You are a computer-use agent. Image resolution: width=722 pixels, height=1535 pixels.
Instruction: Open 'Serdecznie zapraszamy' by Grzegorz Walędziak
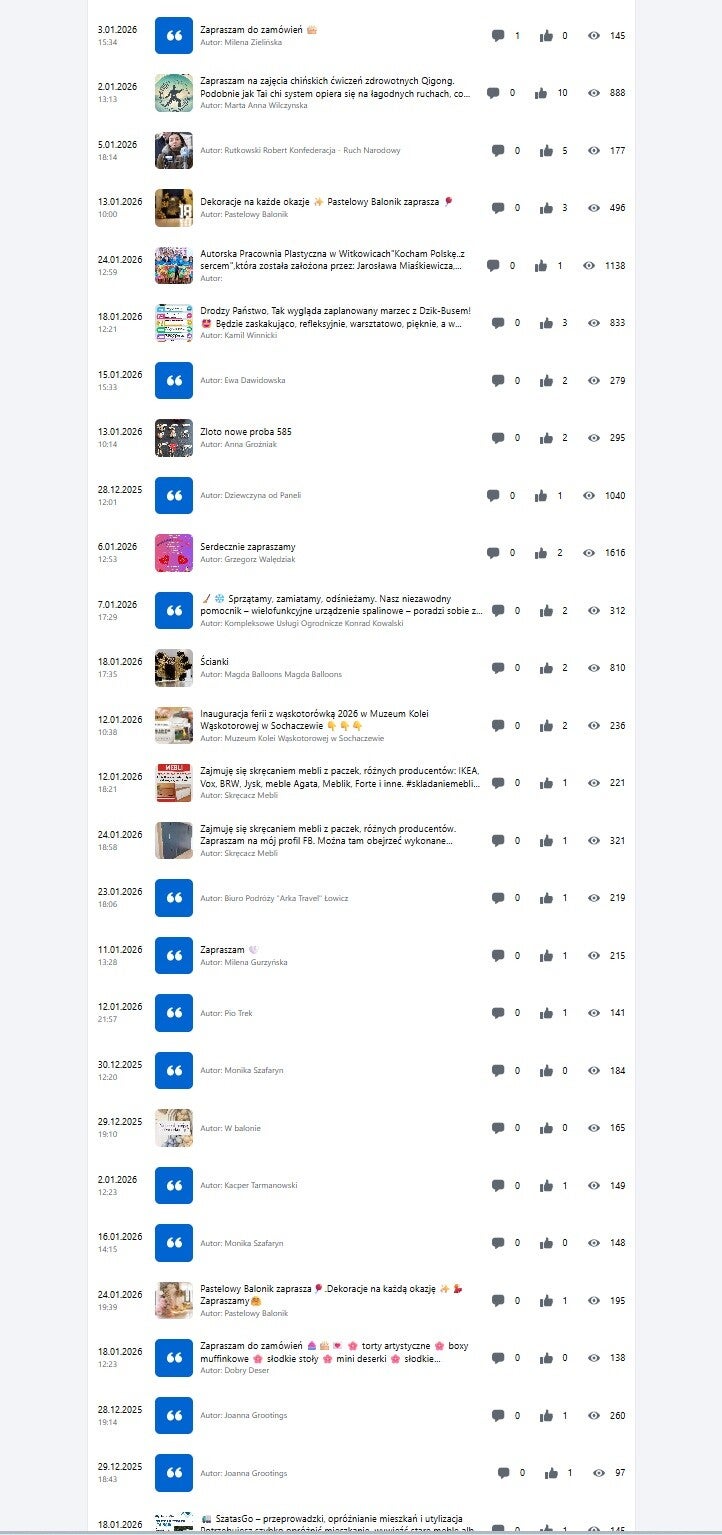247,547
